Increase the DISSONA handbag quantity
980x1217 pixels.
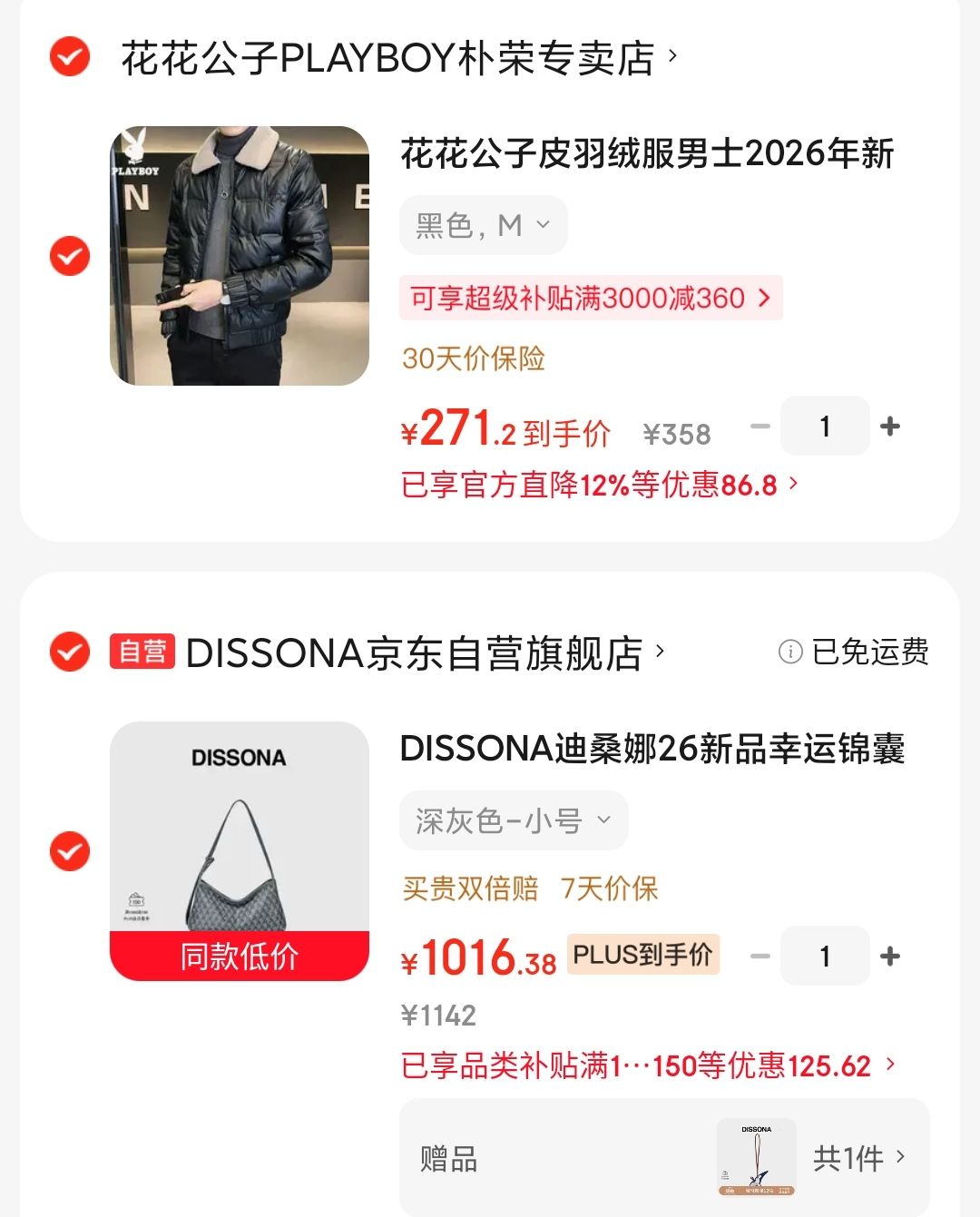point(890,956)
